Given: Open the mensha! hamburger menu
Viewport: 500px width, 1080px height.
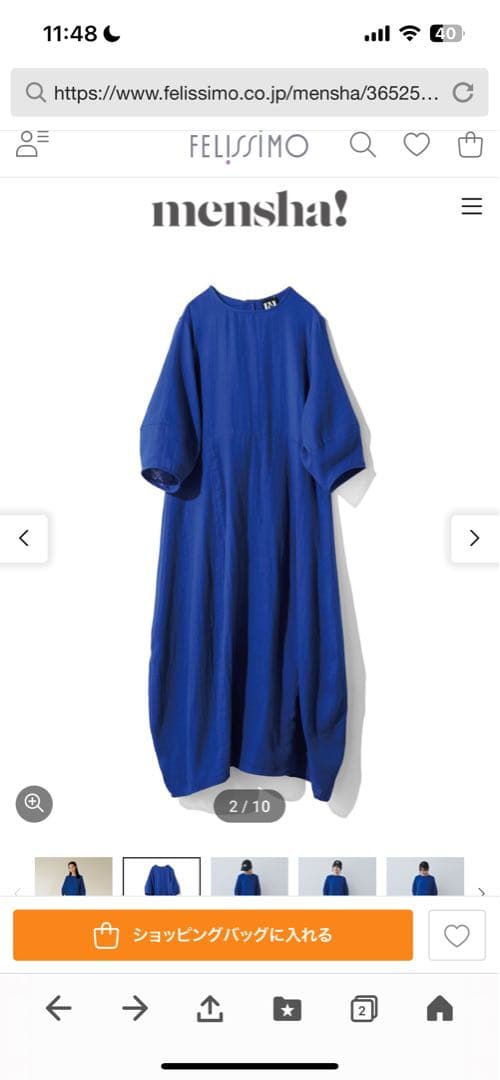Looking at the screenshot, I should 472,207.
